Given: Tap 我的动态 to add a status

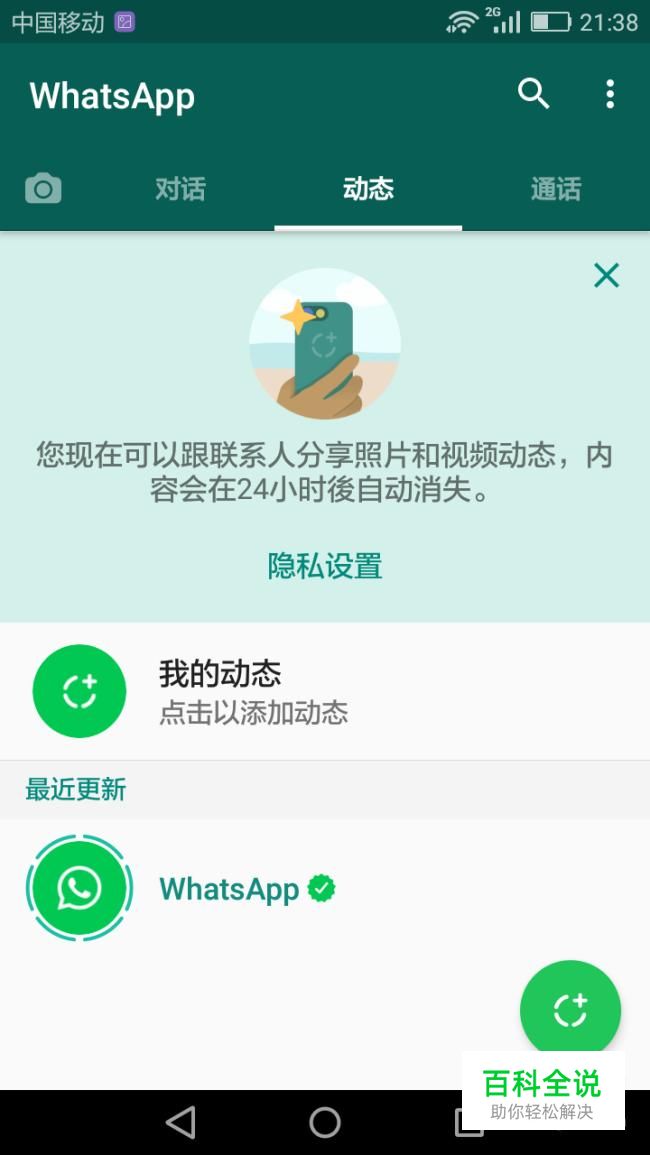Looking at the screenshot, I should click(220, 691).
